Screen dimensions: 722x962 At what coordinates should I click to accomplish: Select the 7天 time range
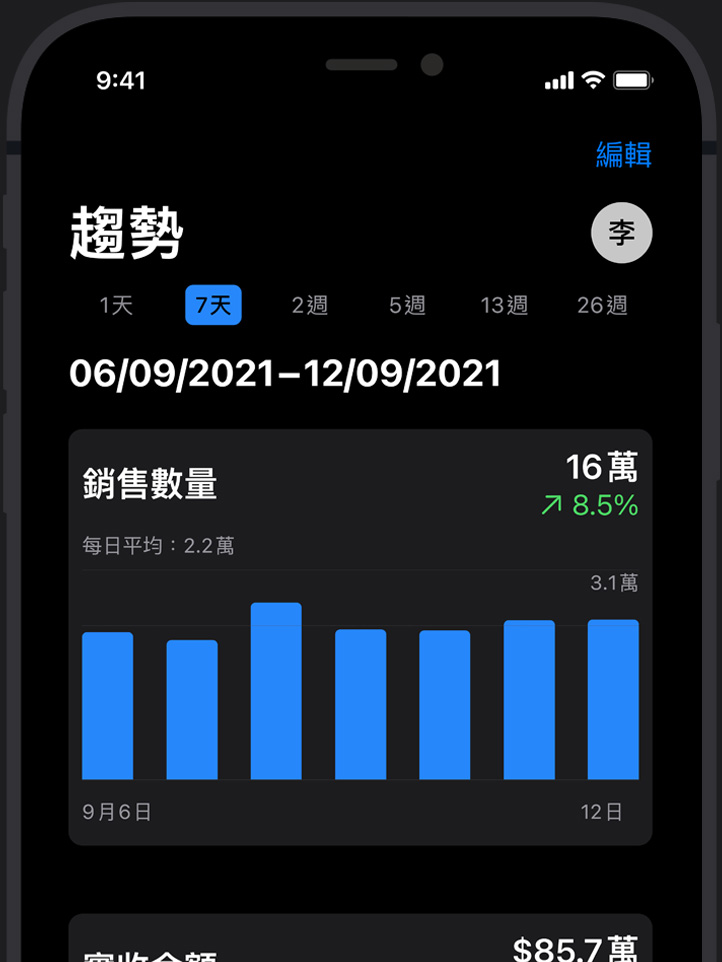213,305
